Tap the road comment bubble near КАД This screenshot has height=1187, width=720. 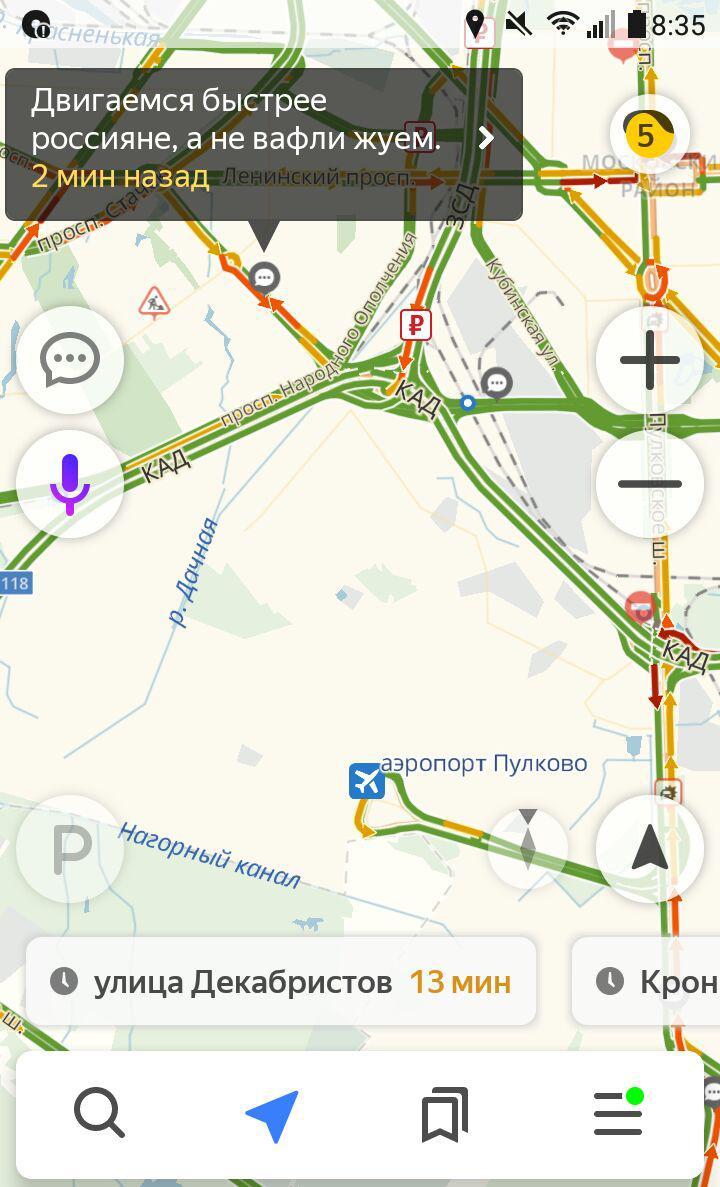(x=496, y=382)
